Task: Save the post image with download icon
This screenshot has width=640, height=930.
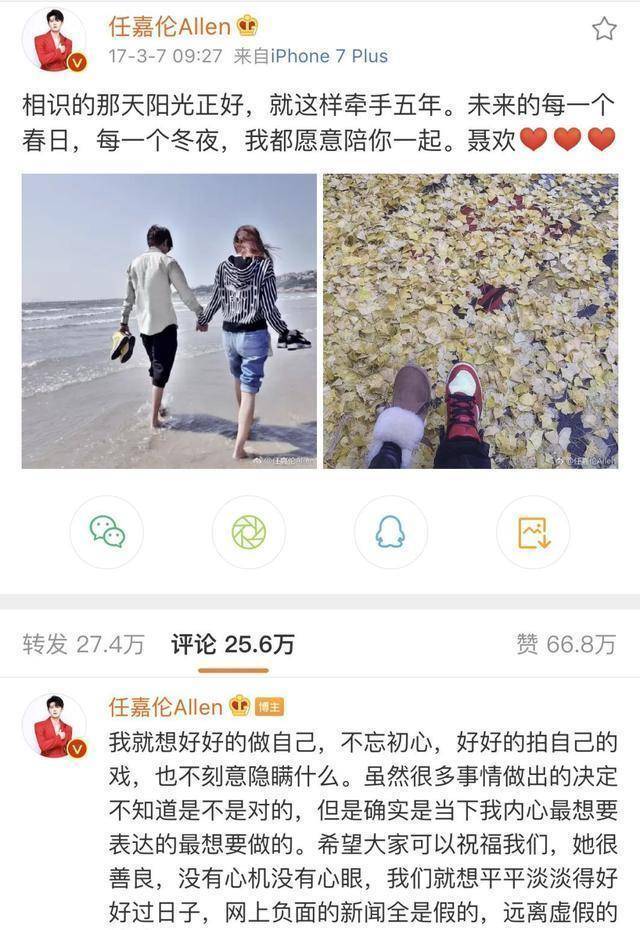Action: pyautogui.click(x=532, y=532)
